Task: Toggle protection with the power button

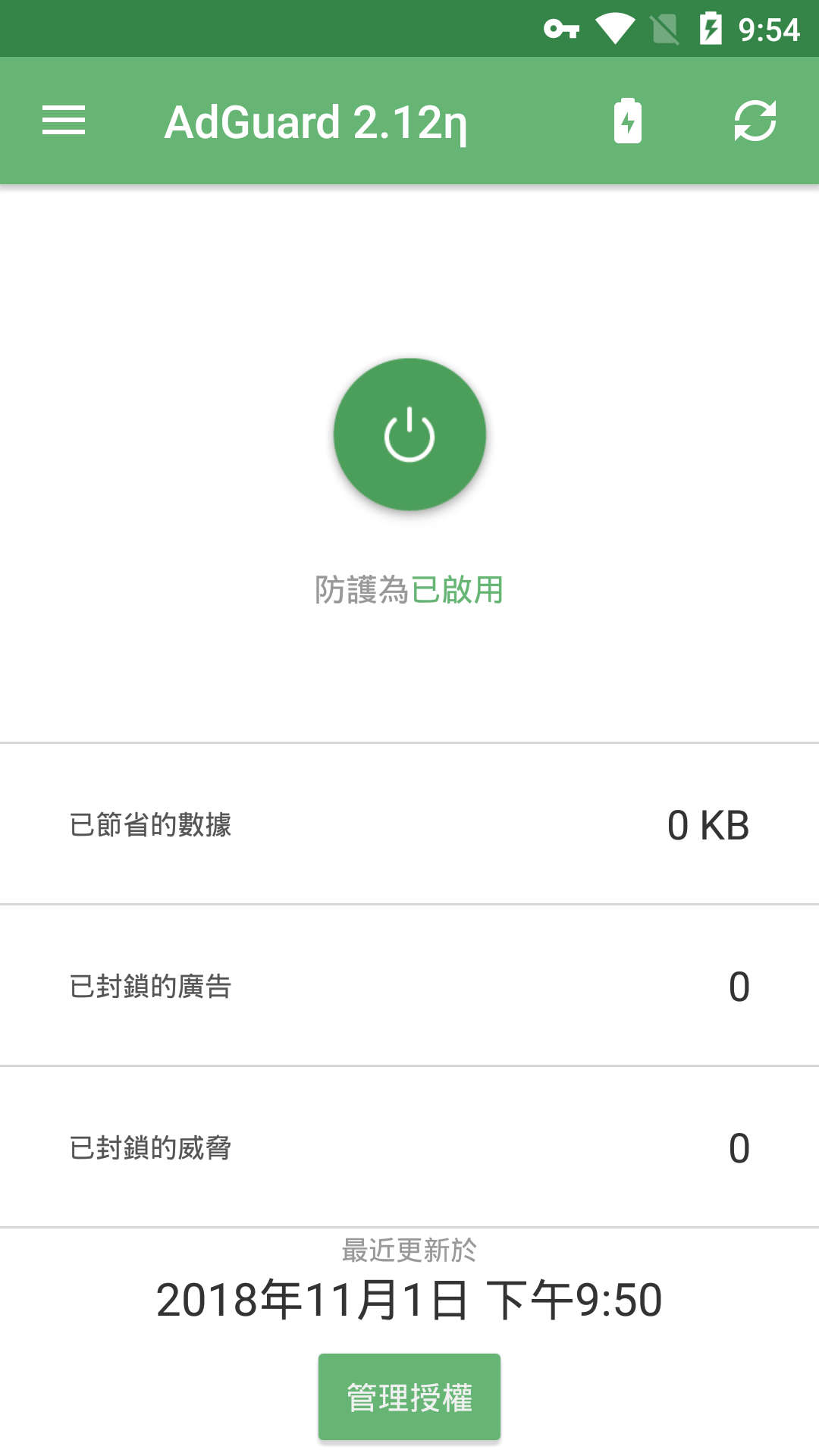Action: [x=409, y=435]
